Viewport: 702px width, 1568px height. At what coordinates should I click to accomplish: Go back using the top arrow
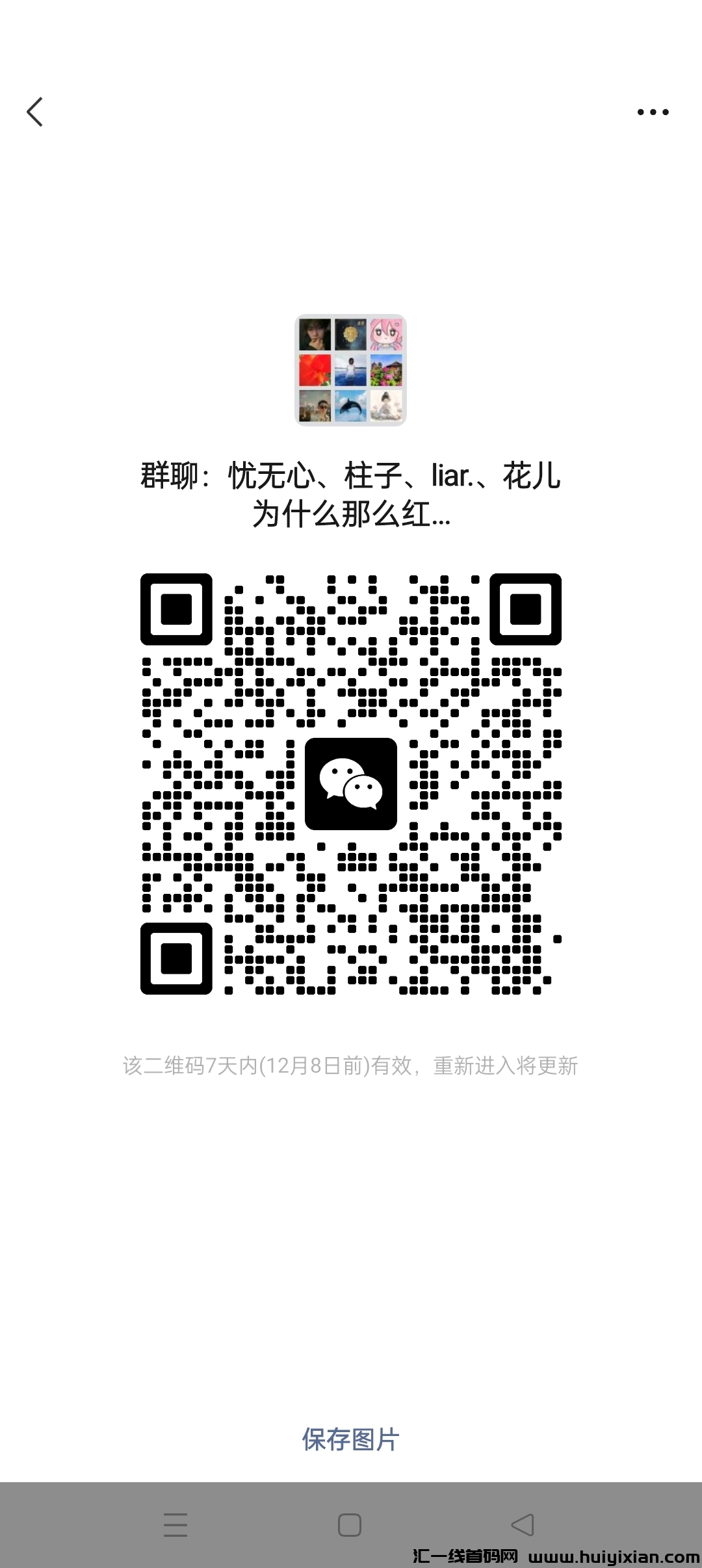35,112
